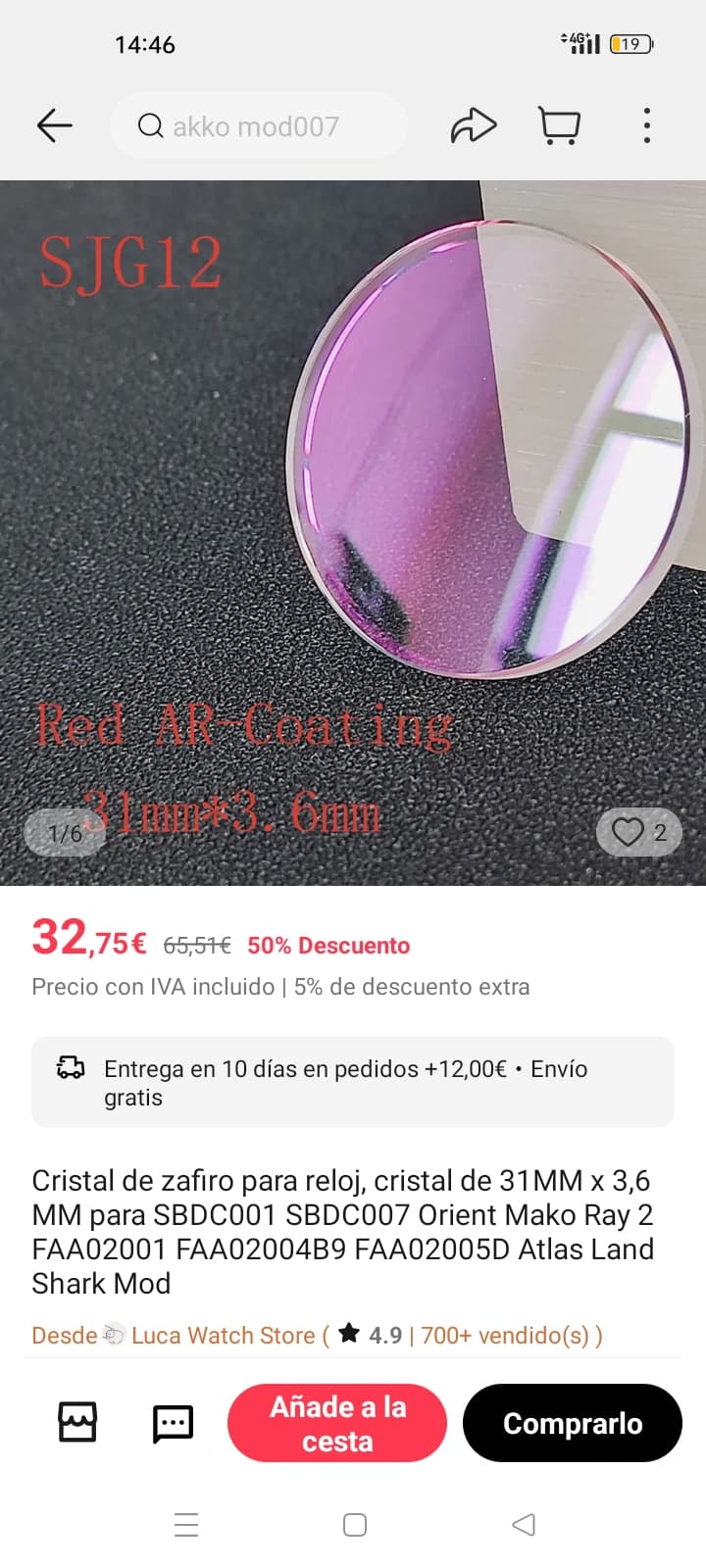The height and width of the screenshot is (1568, 706).
Task: Share this sapphire crystal product
Action: (474, 126)
